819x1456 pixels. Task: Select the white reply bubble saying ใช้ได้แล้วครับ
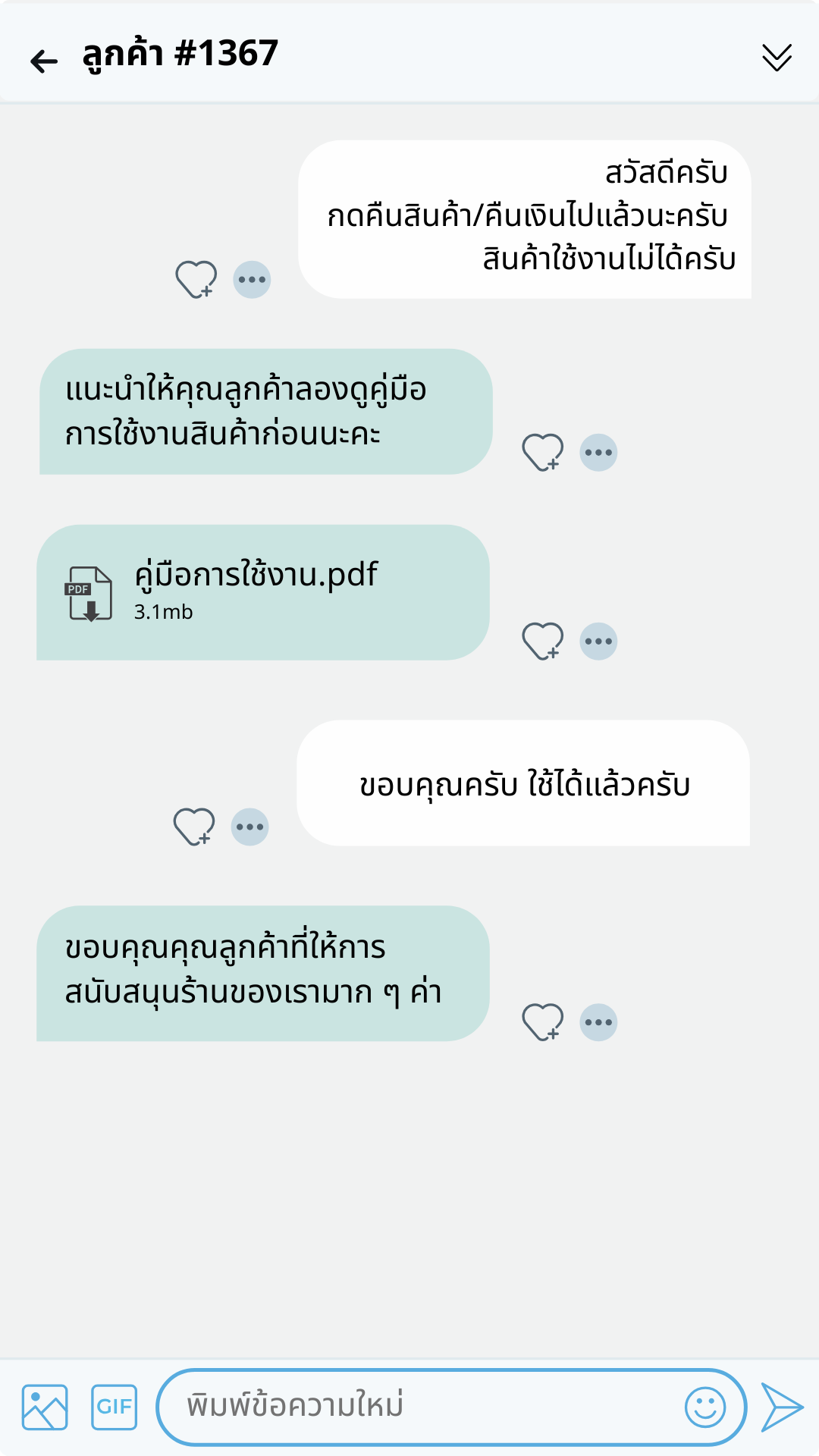point(523,781)
